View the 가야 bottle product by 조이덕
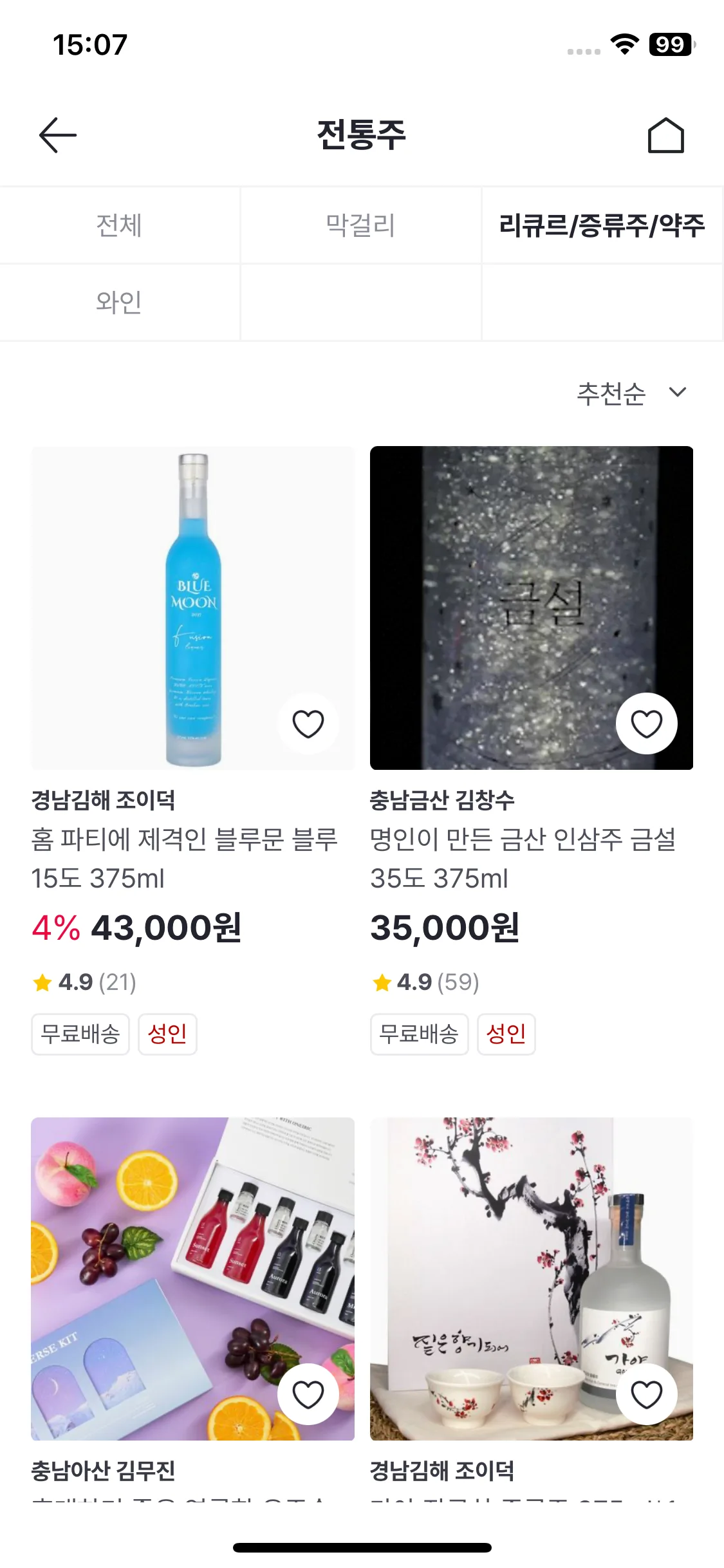This screenshot has width=724, height=1568. (531, 1278)
